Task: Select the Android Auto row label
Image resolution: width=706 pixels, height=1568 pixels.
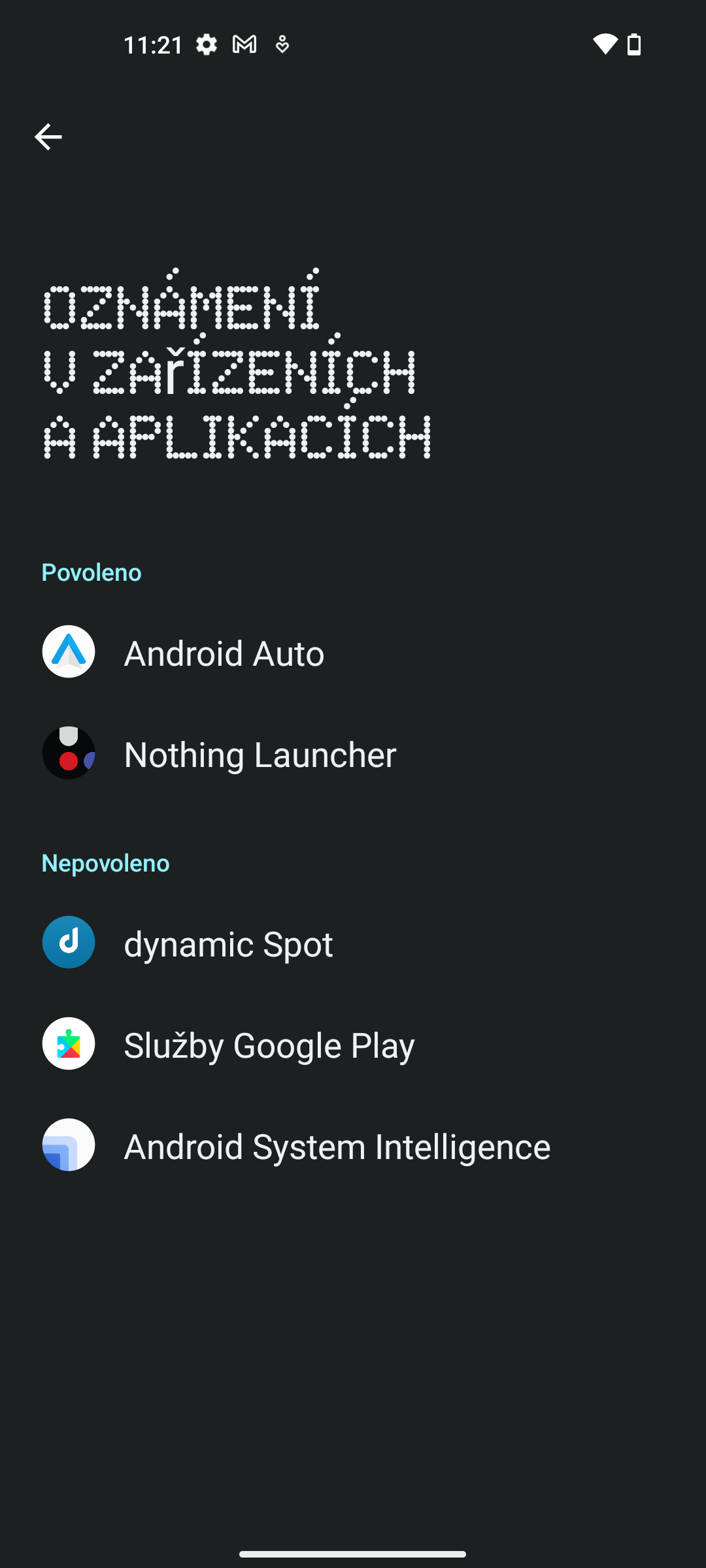Action: point(224,651)
